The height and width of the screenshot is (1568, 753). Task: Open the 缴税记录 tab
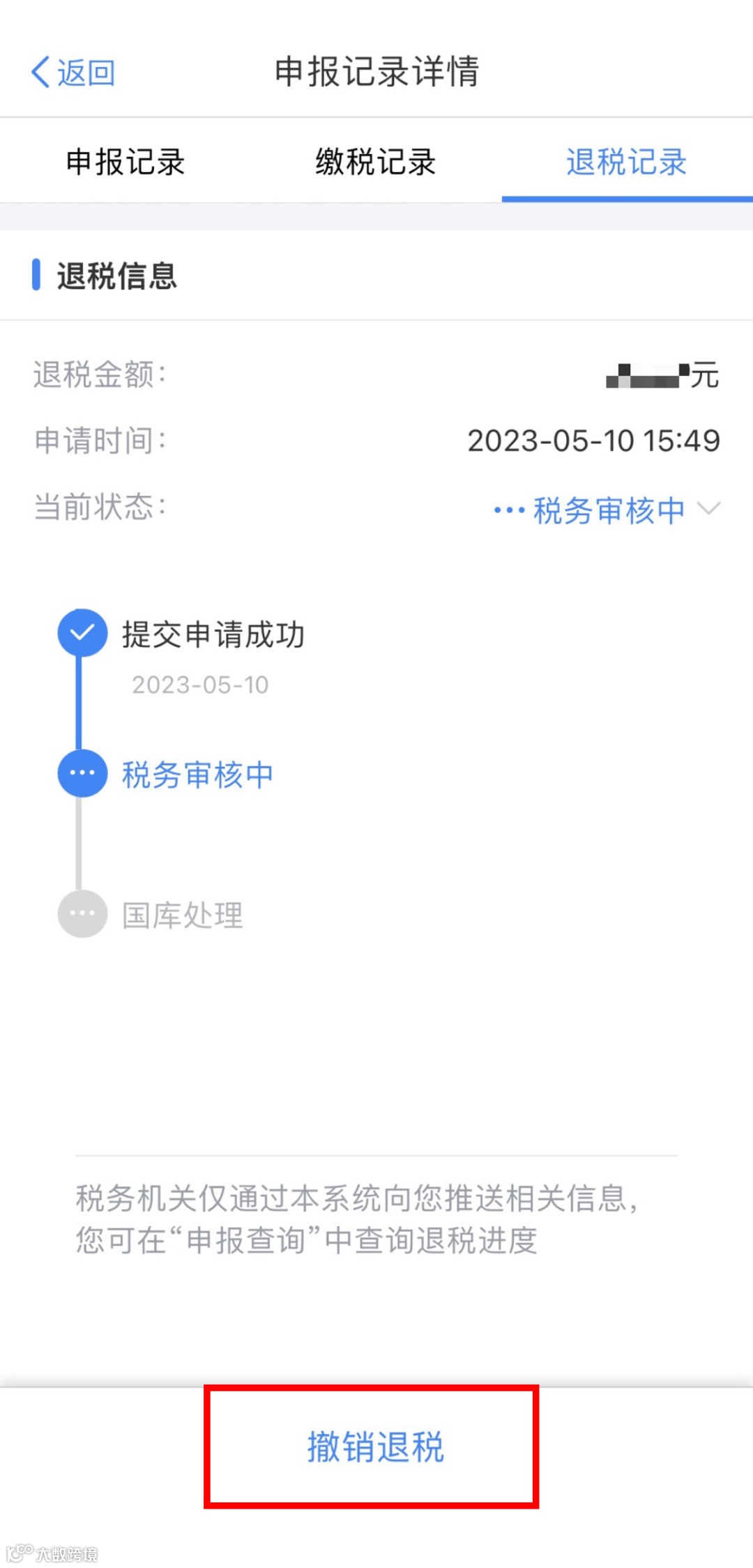pyautogui.click(x=376, y=162)
